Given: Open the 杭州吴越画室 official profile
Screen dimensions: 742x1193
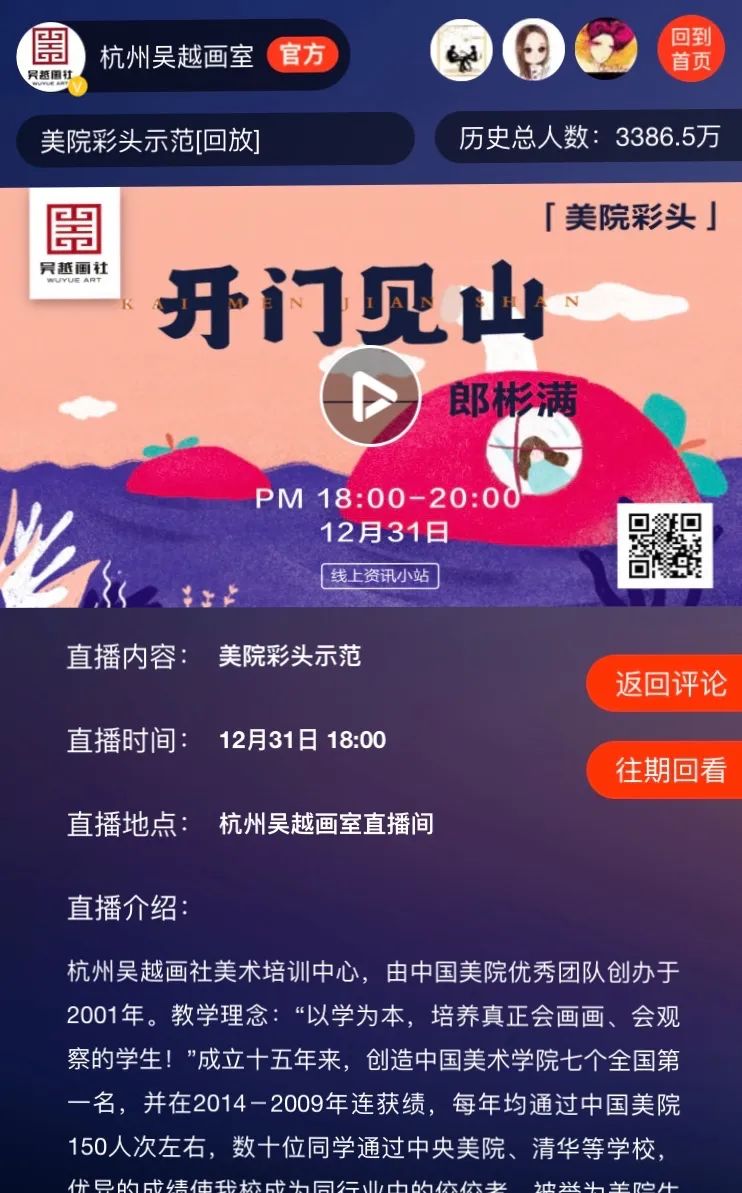Looking at the screenshot, I should coord(176,56).
